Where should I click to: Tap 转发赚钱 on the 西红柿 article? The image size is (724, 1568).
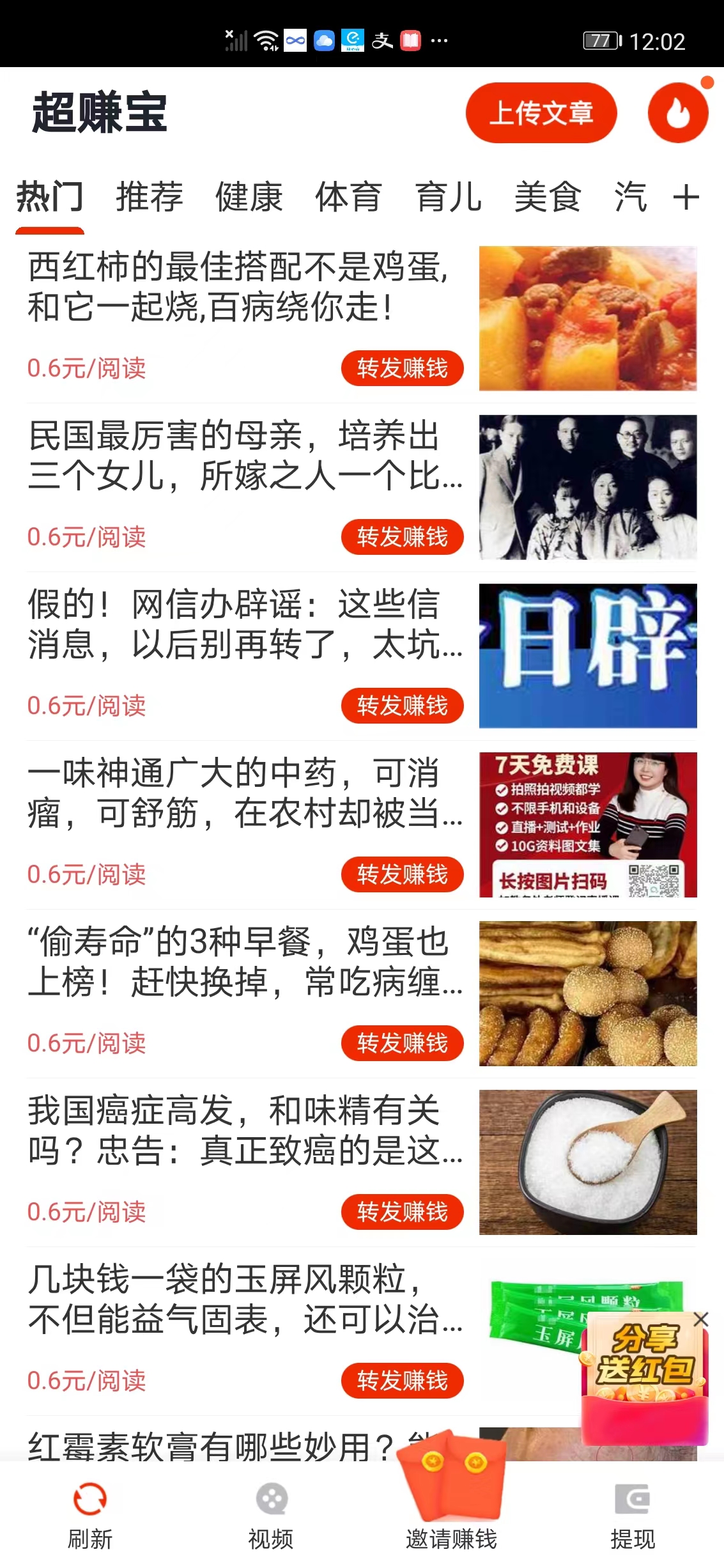click(x=402, y=368)
